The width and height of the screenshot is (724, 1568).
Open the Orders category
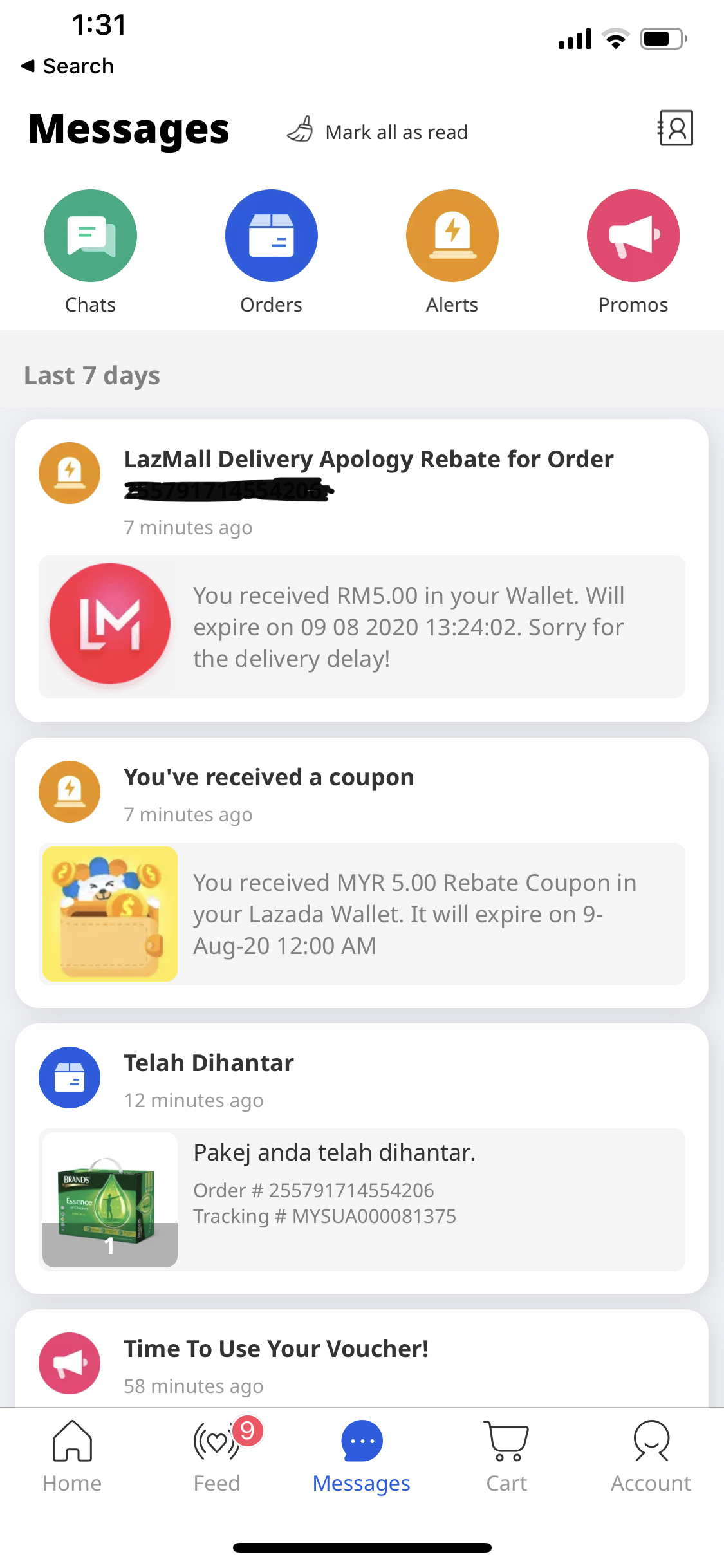point(272,252)
